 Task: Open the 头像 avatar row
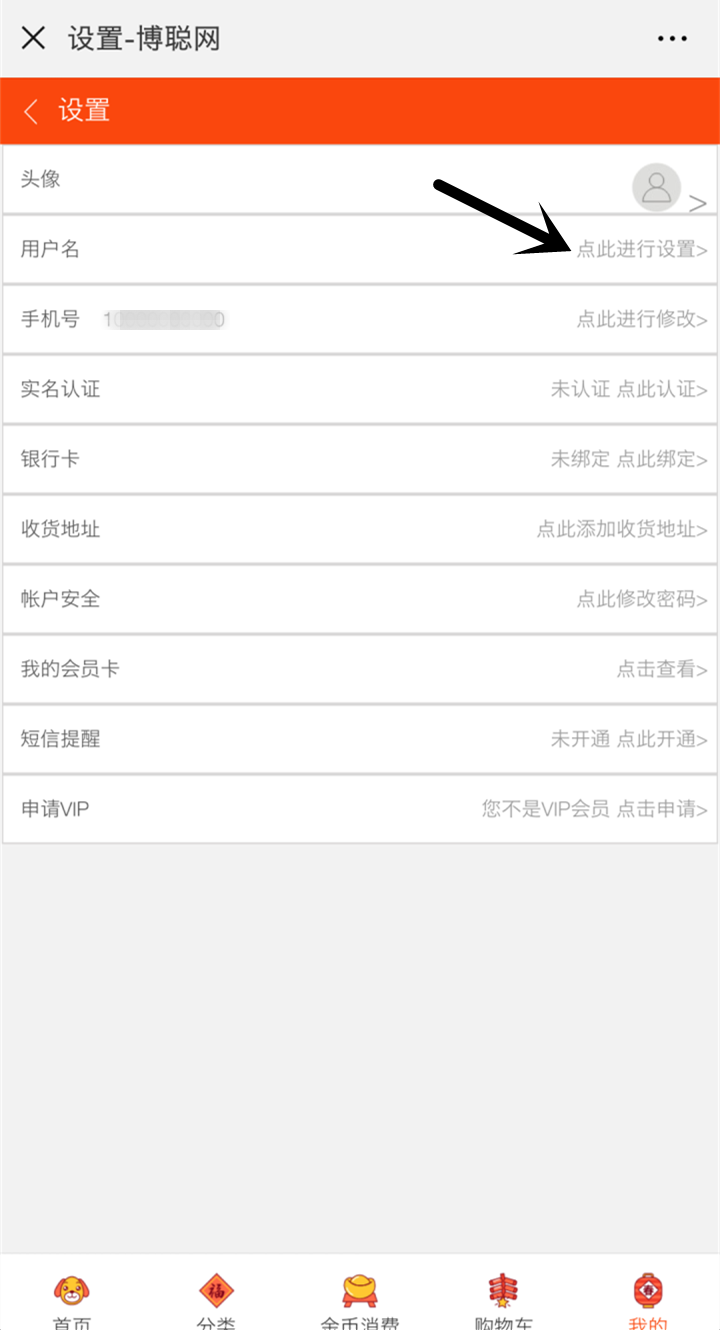click(360, 180)
